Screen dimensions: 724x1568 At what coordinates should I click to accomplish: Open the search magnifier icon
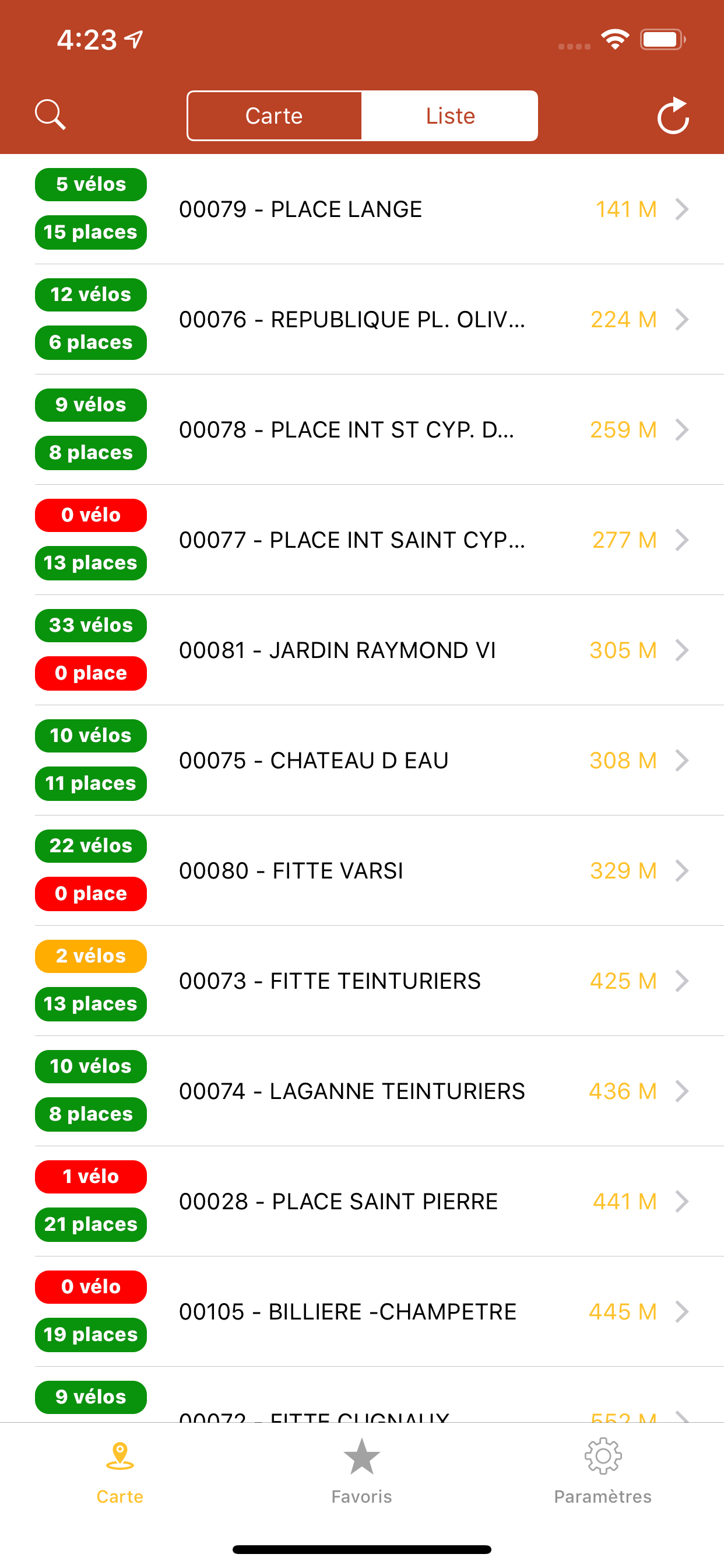coord(50,114)
